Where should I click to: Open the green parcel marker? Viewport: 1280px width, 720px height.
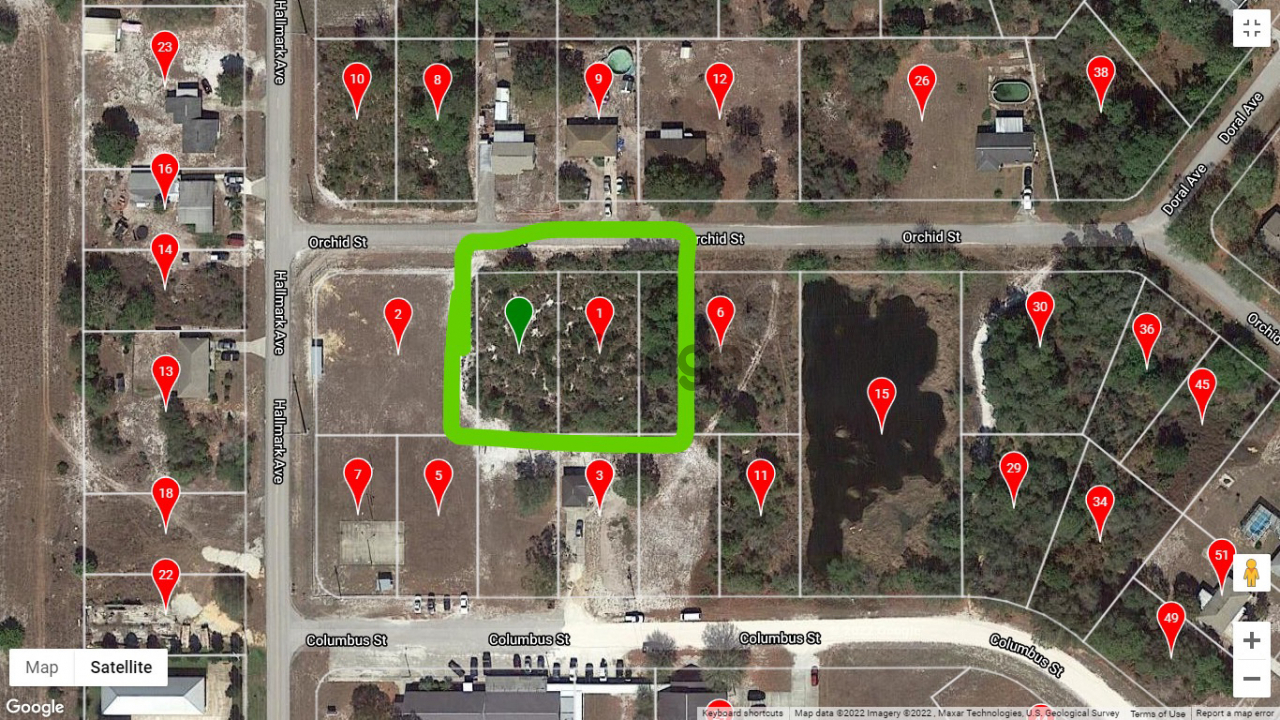coord(519,317)
